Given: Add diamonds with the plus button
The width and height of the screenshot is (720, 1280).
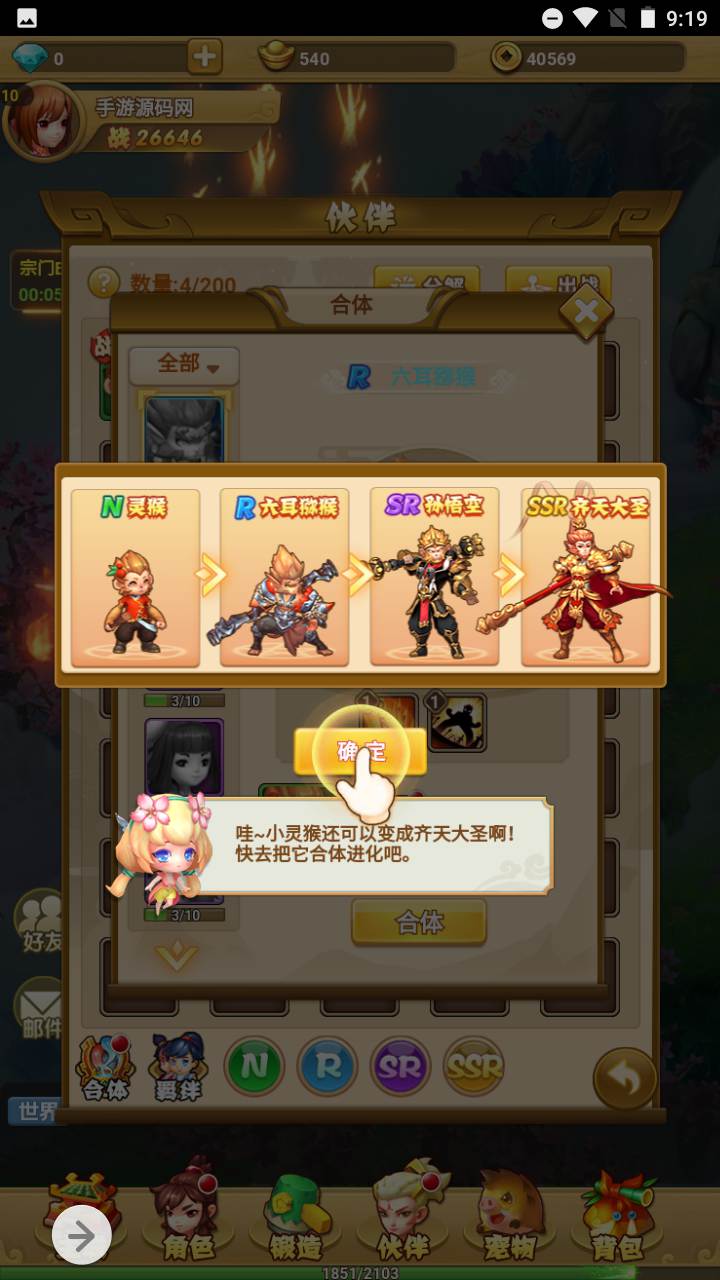Looking at the screenshot, I should coord(204,57).
